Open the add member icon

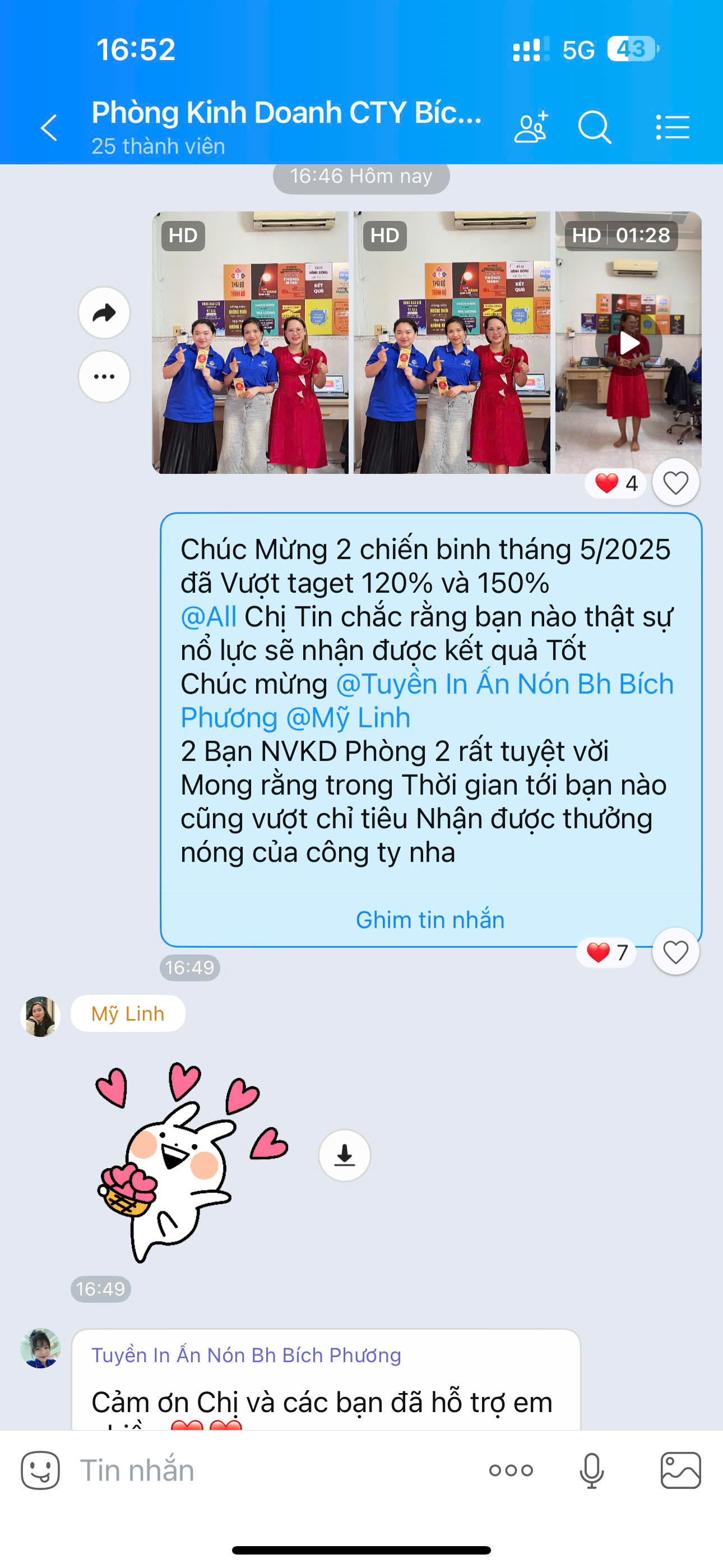[x=531, y=127]
